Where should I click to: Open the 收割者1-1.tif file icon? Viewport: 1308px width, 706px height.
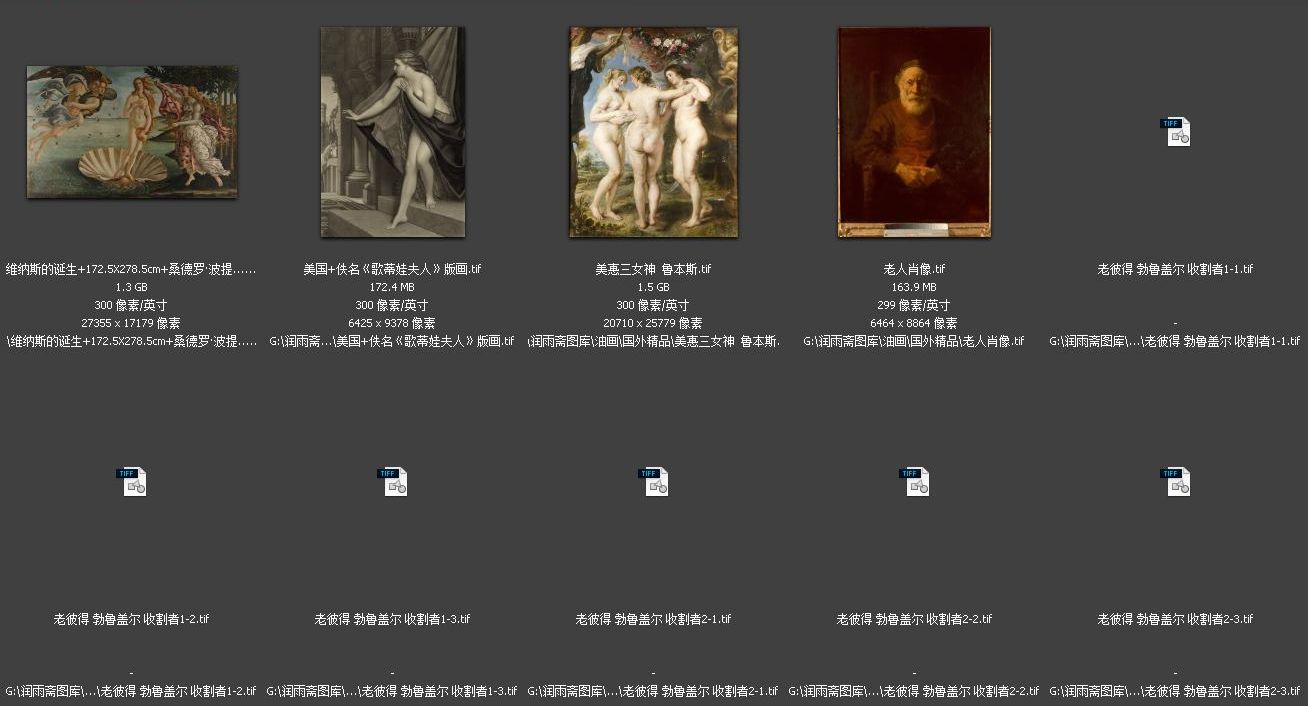coord(1176,132)
